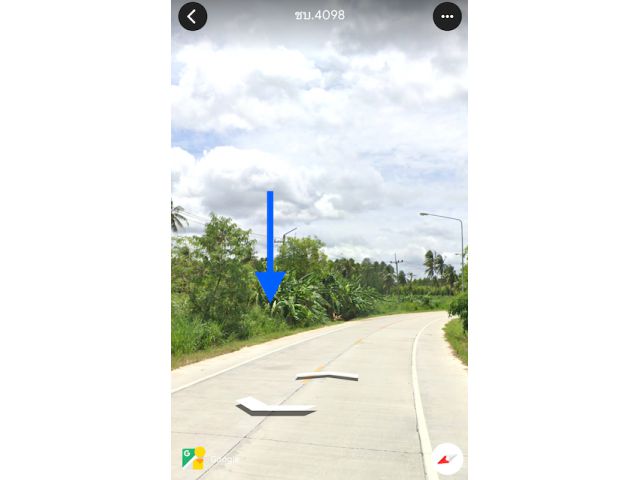Open the three-dot overflow menu
This screenshot has height=480, width=640.
pyautogui.click(x=447, y=16)
